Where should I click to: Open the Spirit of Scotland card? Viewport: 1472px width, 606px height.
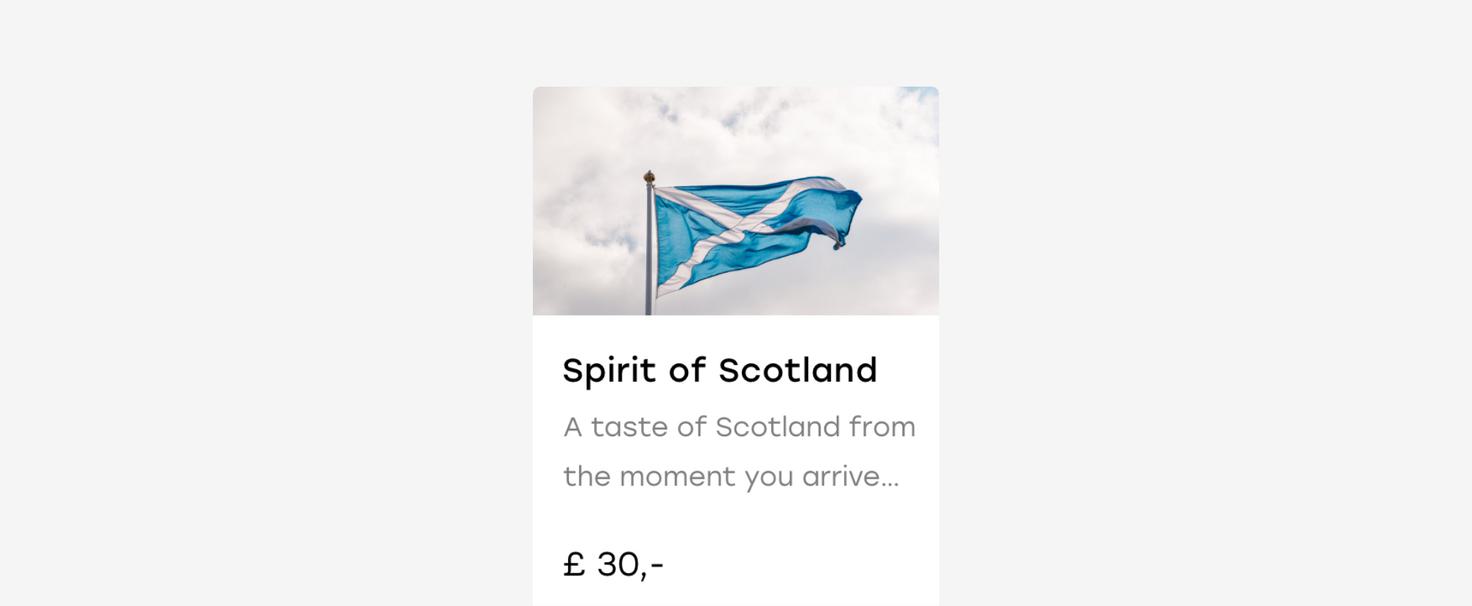pyautogui.click(x=719, y=370)
